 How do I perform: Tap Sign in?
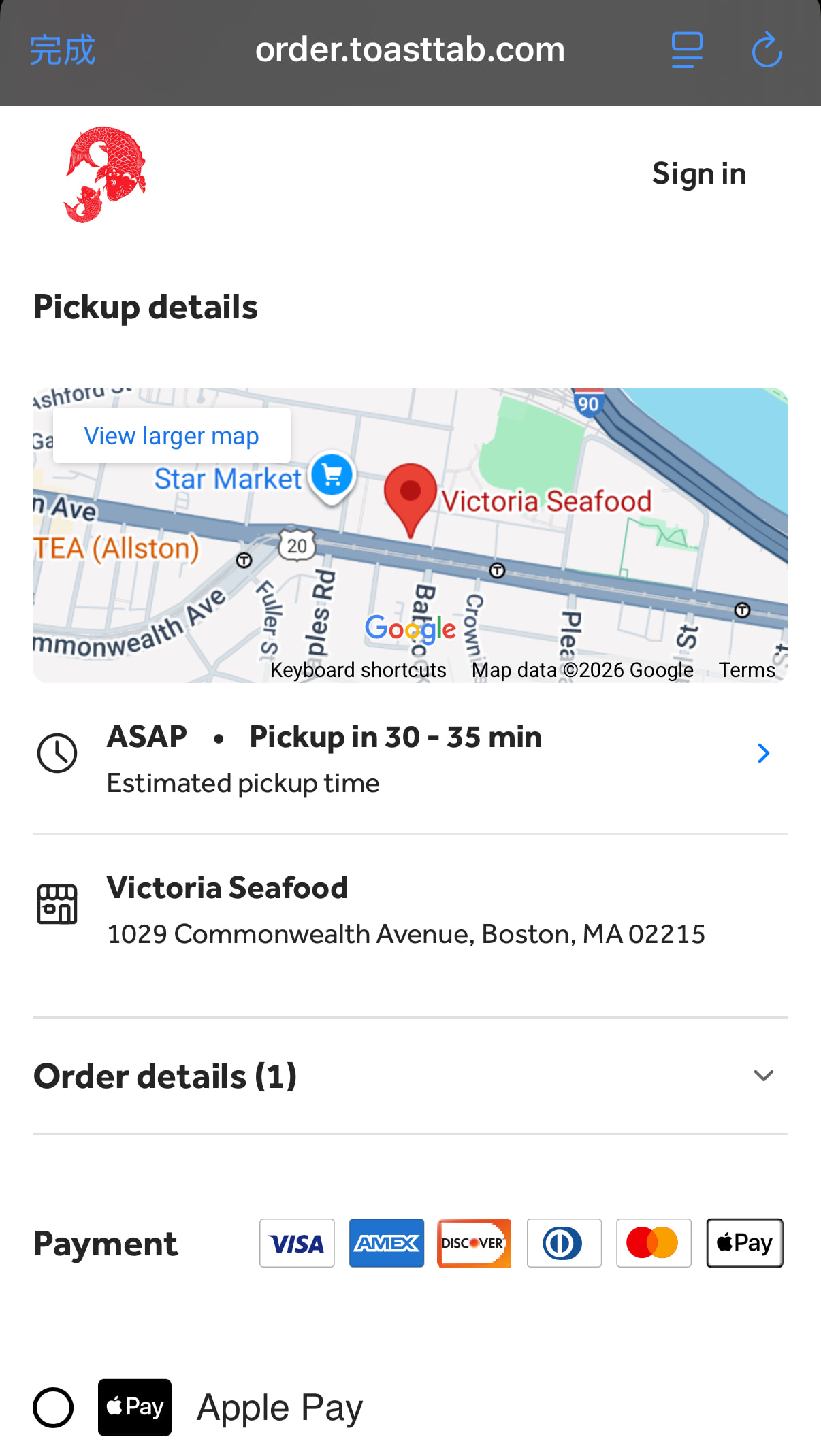tap(698, 173)
